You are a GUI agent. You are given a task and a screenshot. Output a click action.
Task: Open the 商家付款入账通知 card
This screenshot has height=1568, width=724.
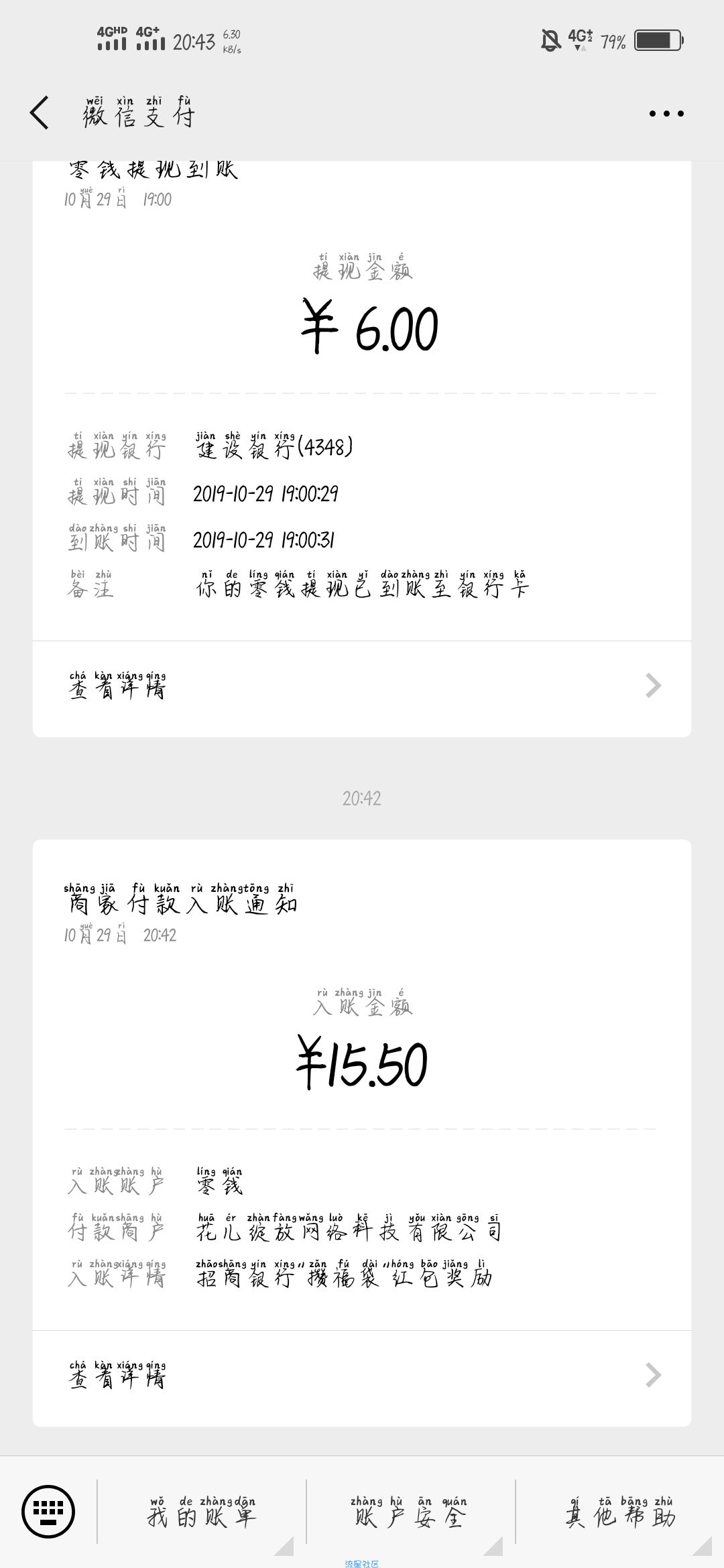click(x=362, y=1085)
